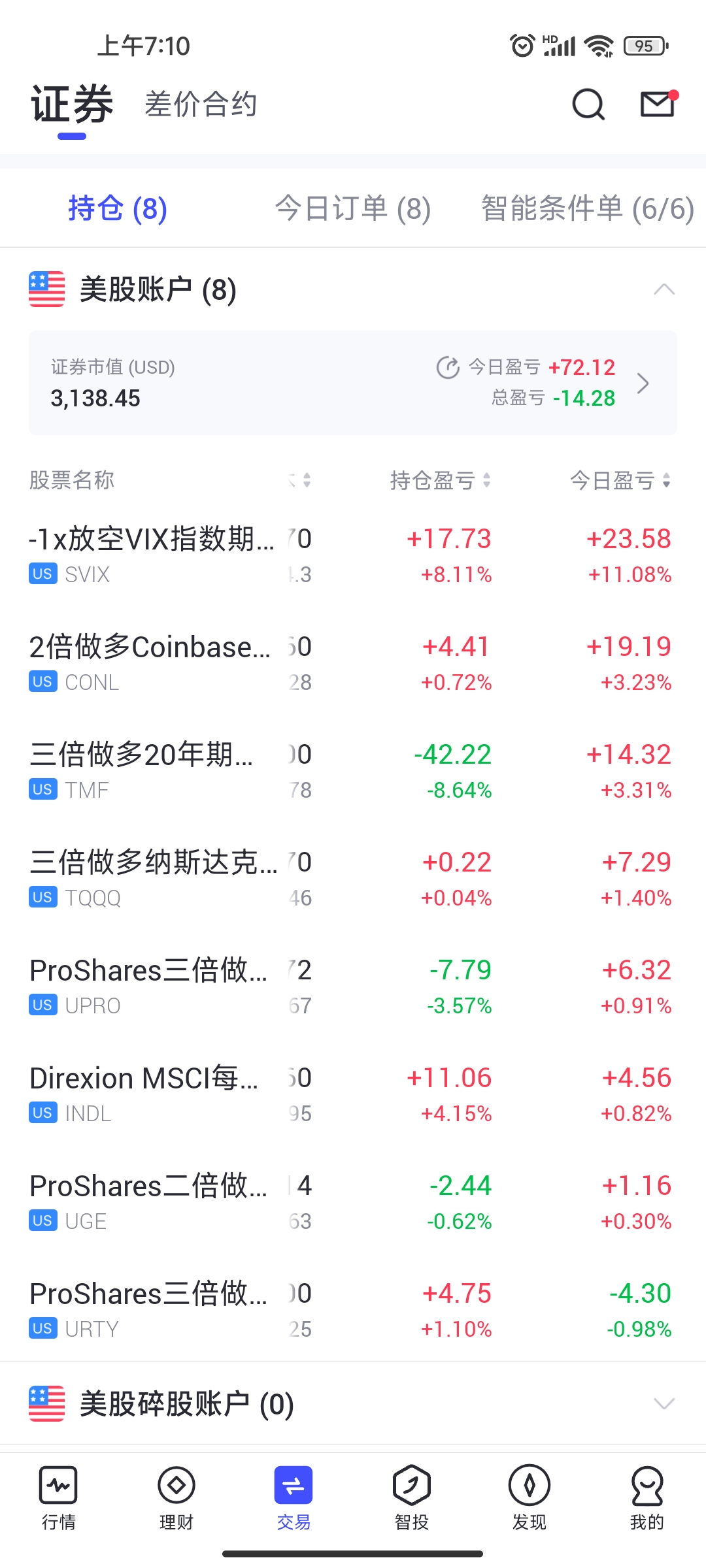
Task: Open the messages envelope icon
Action: [658, 105]
